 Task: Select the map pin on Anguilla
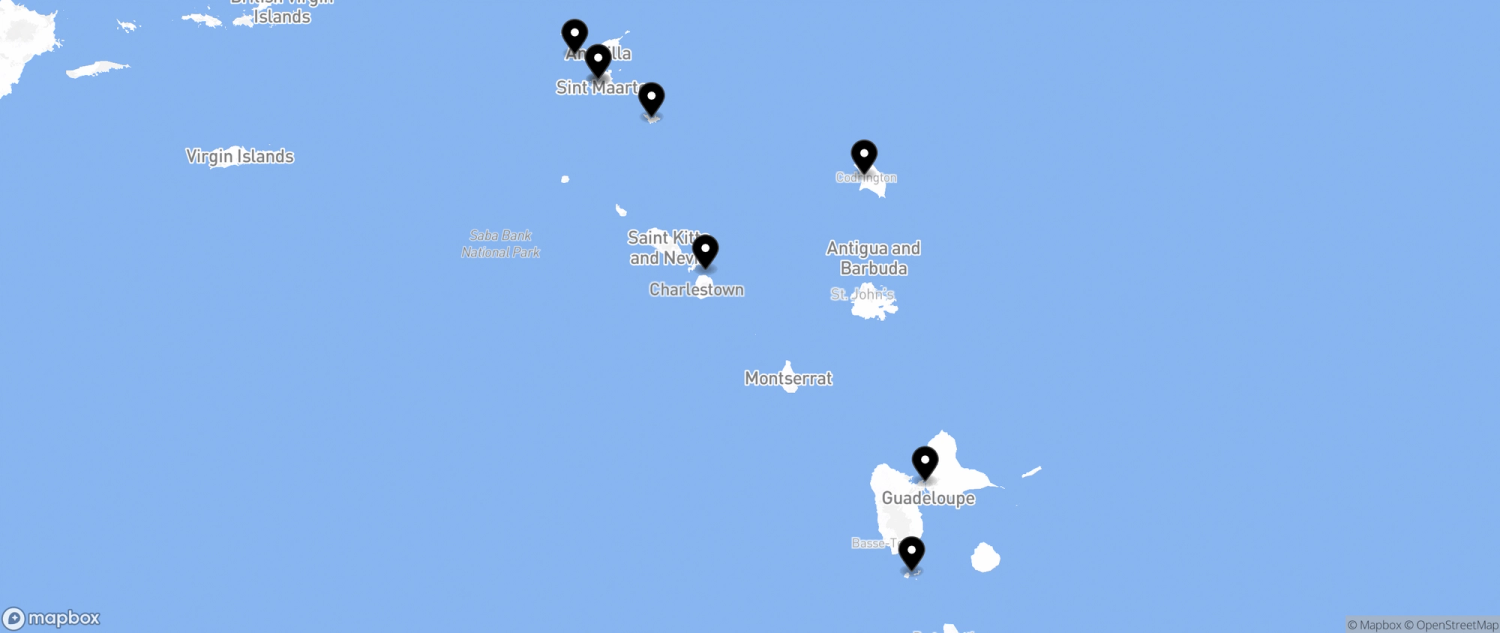[x=574, y=35]
